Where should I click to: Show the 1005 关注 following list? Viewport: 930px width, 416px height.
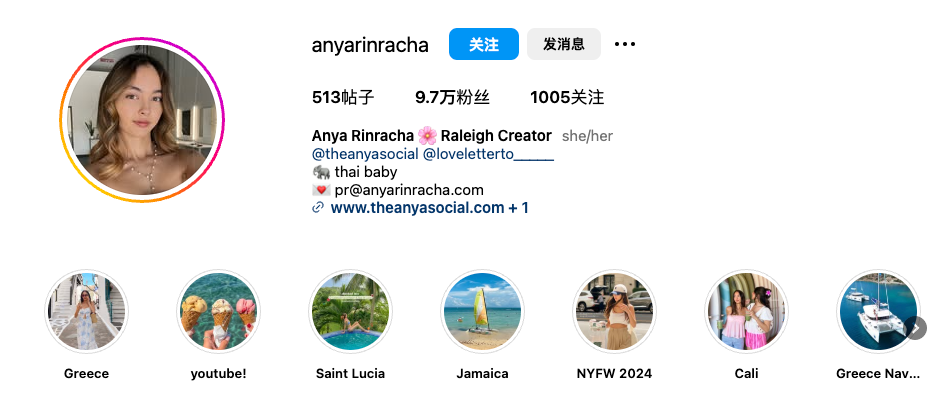click(x=567, y=97)
